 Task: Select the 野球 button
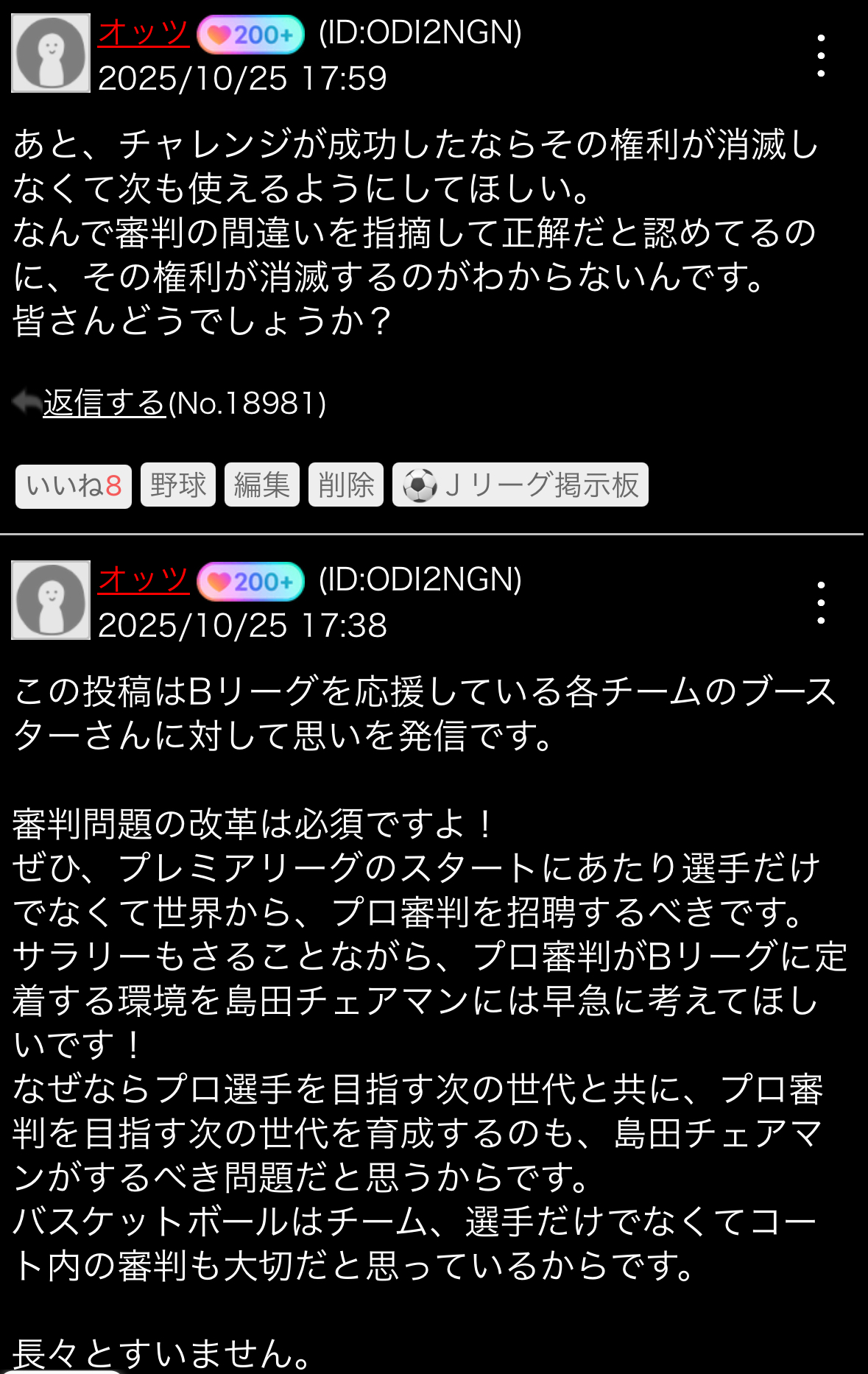tap(178, 485)
